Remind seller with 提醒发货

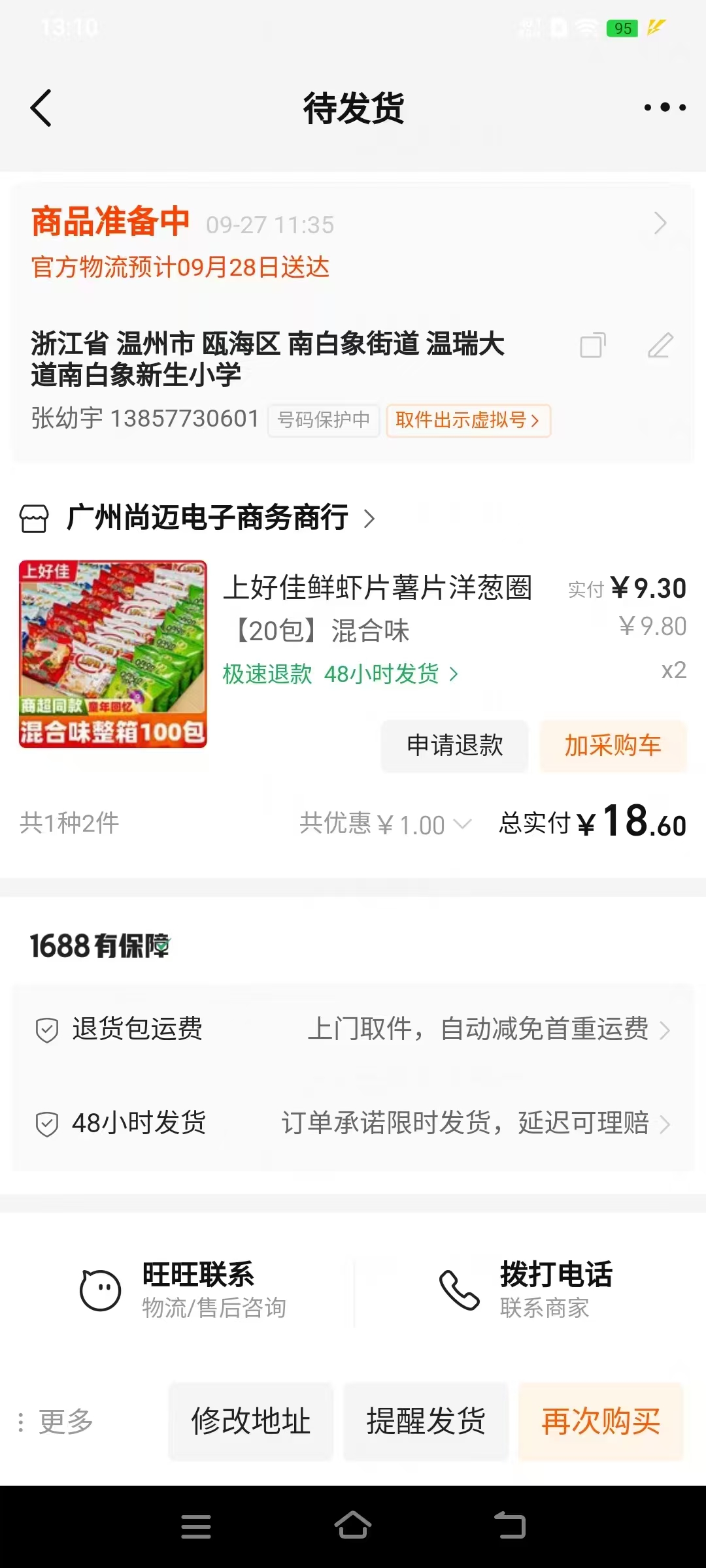point(426,1421)
